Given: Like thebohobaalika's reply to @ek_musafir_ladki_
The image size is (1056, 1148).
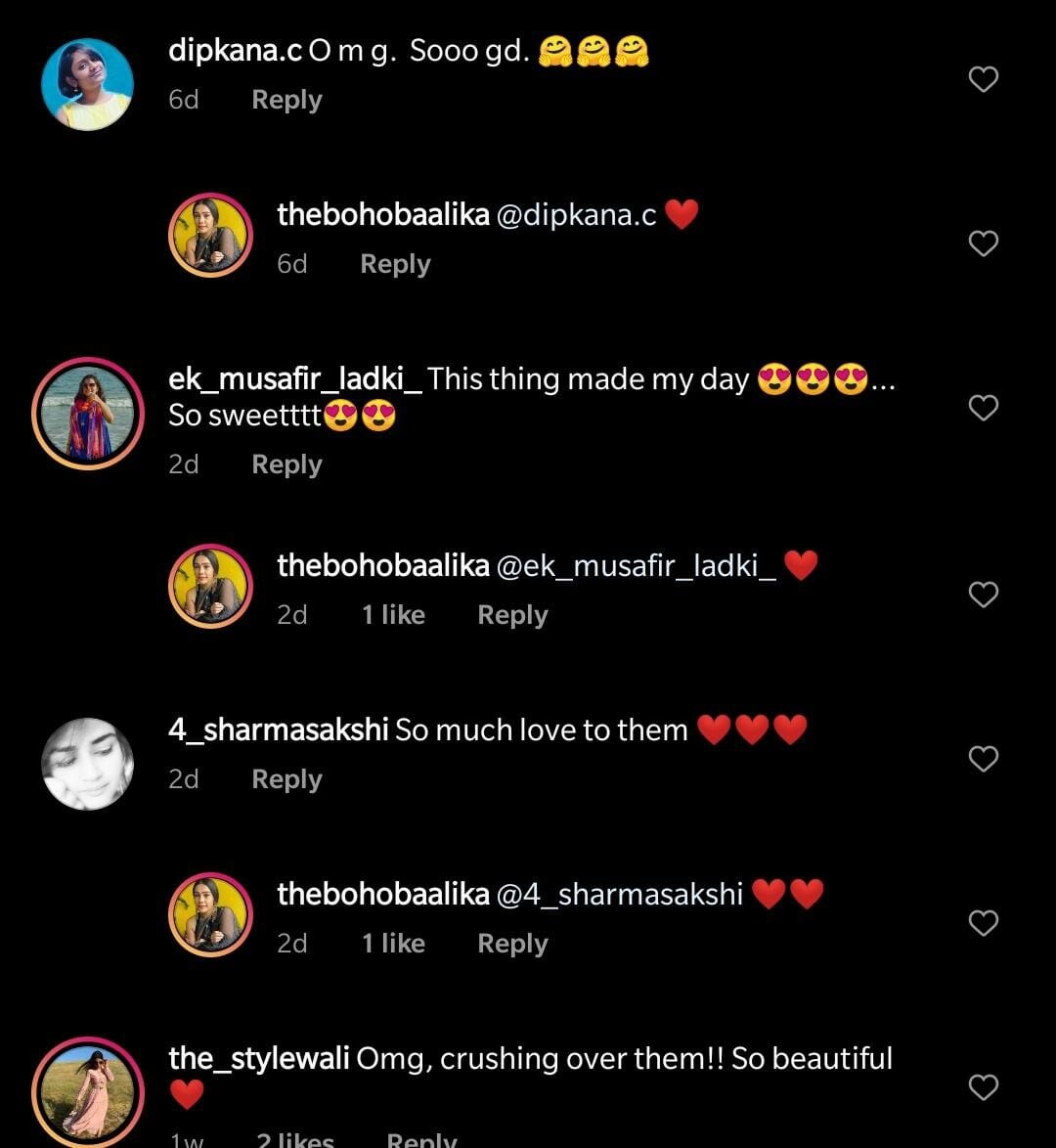Looking at the screenshot, I should pos(983,595).
